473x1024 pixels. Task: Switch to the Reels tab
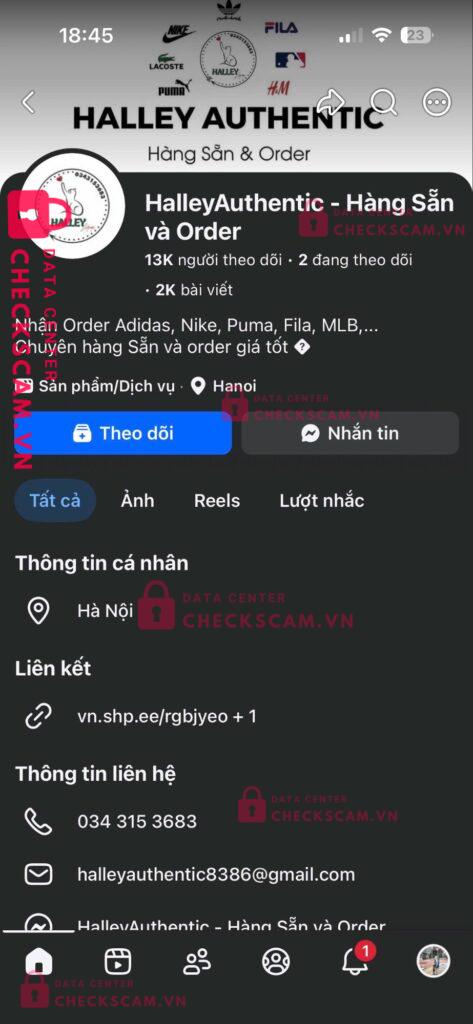pos(217,501)
